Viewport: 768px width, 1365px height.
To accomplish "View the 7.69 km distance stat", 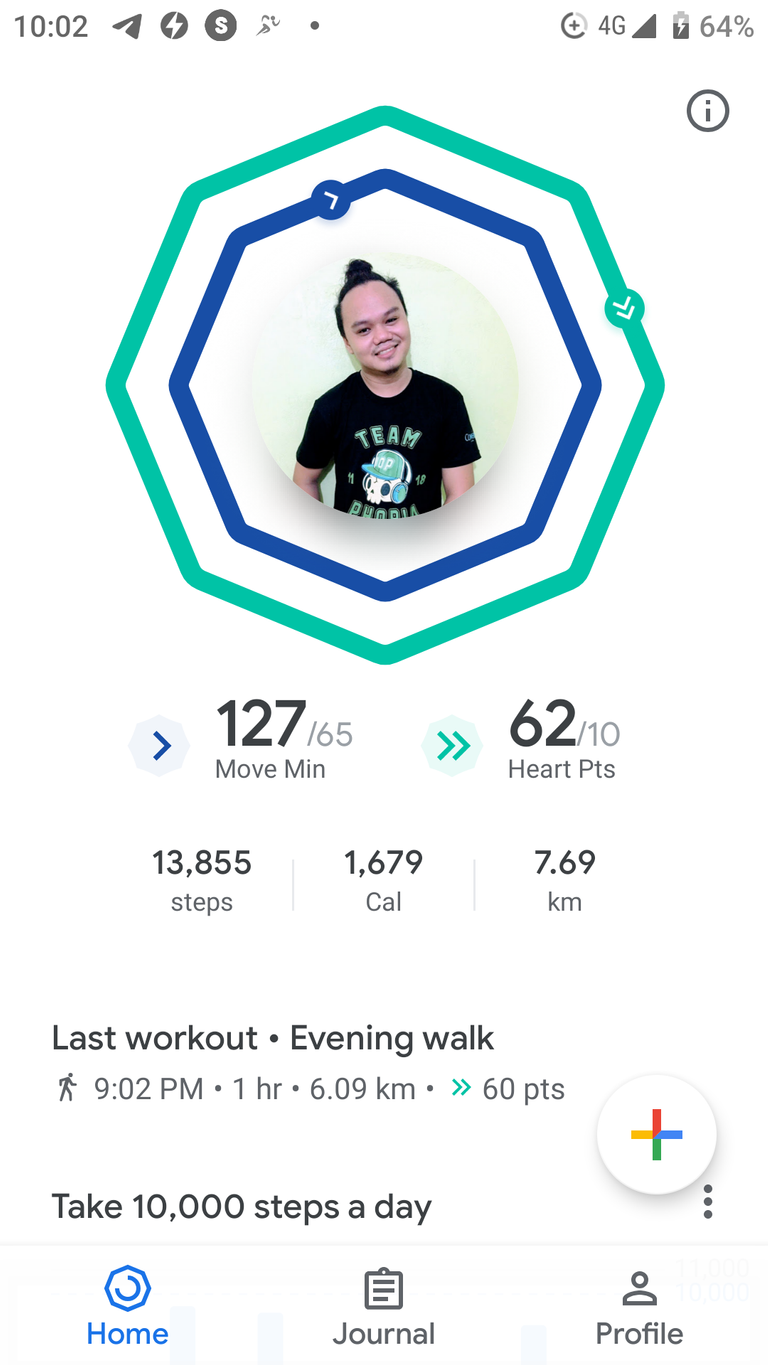I will coord(565,878).
